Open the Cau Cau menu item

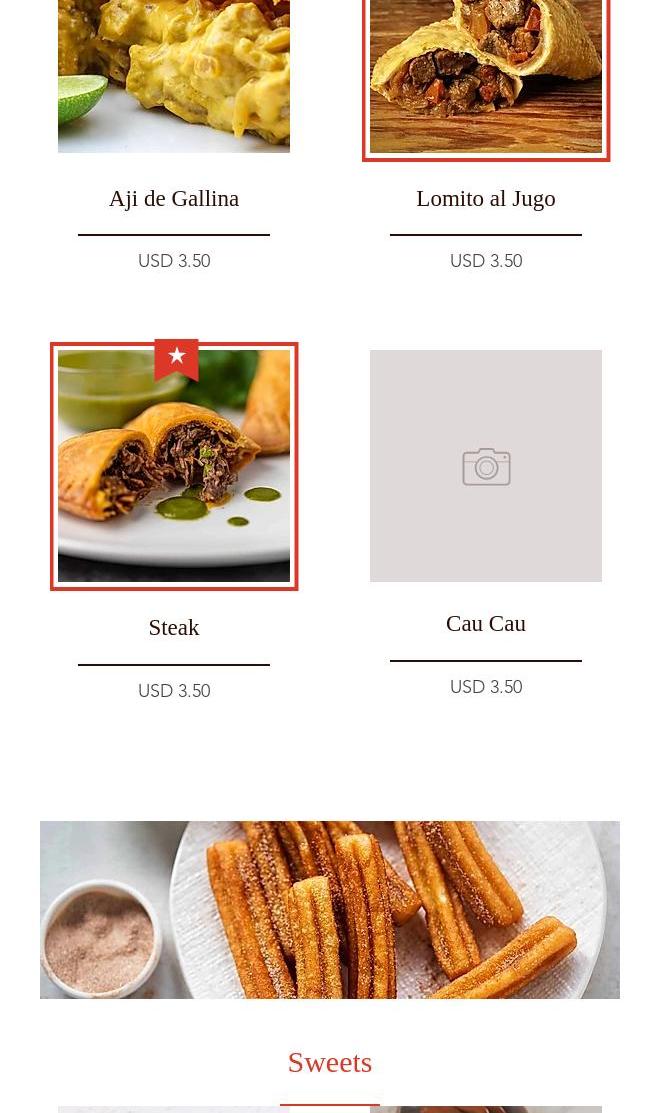(x=485, y=623)
